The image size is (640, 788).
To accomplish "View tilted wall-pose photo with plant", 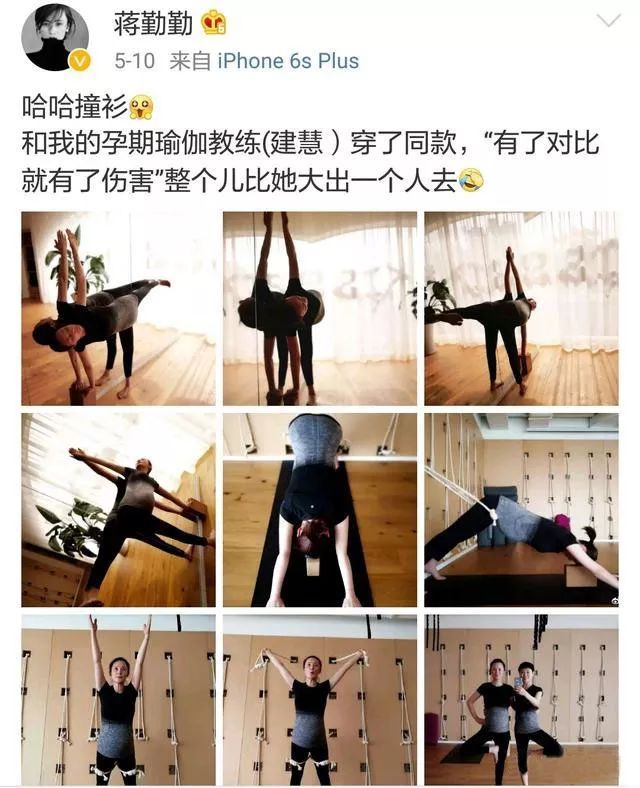I will click(118, 510).
